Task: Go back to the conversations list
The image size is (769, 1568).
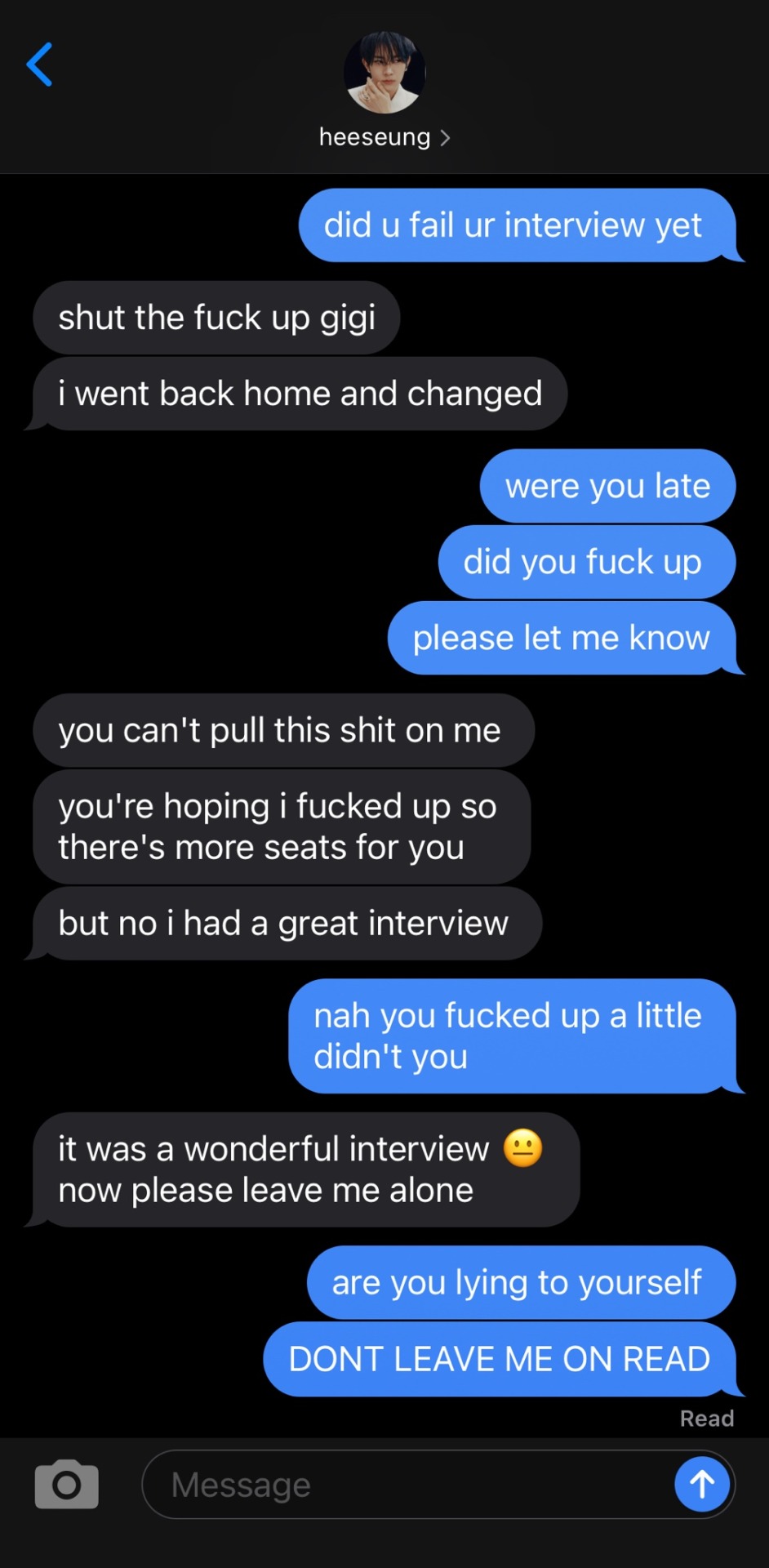Action: coord(39,65)
